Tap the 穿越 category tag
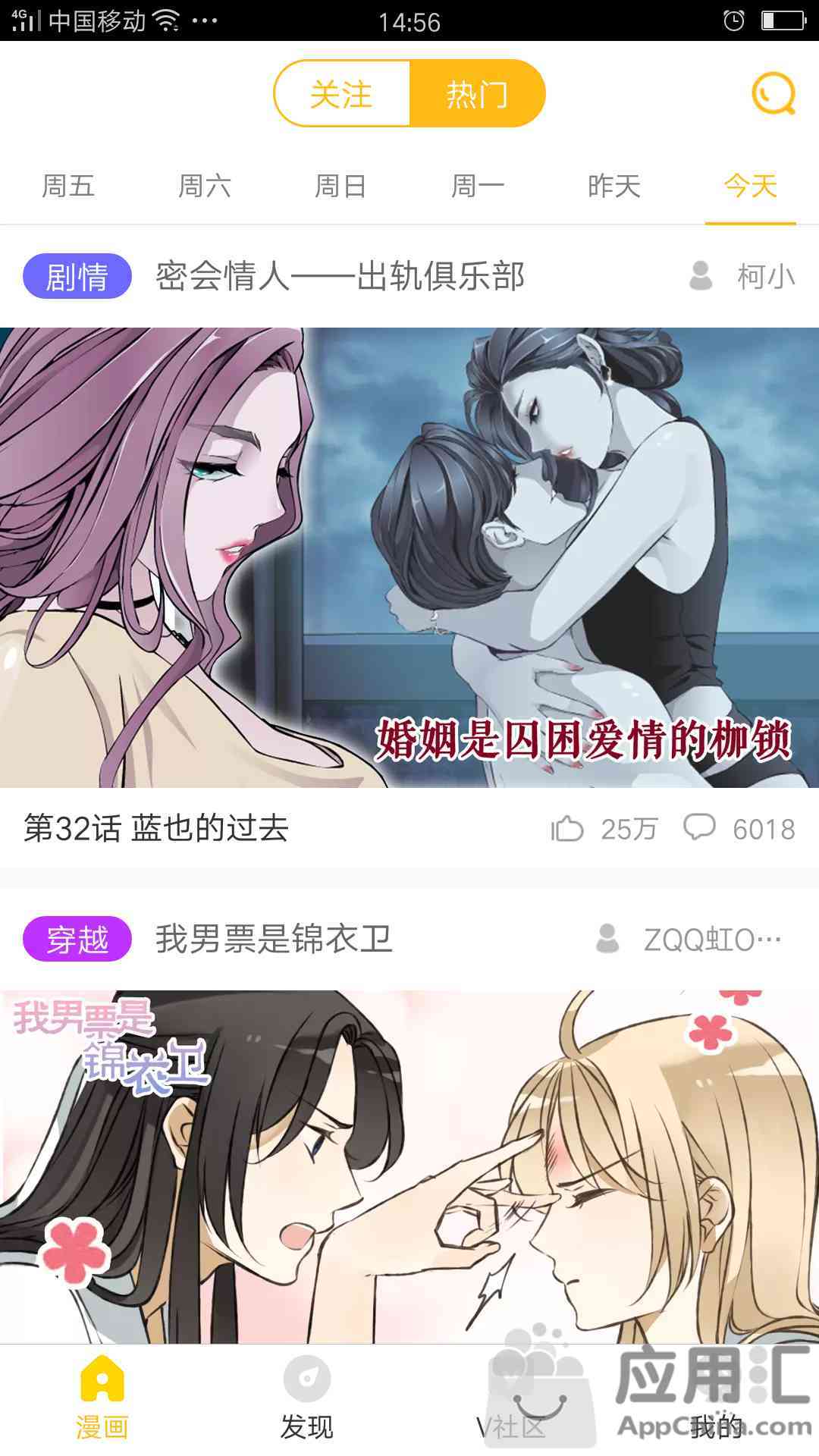The image size is (819, 1456). click(77, 939)
